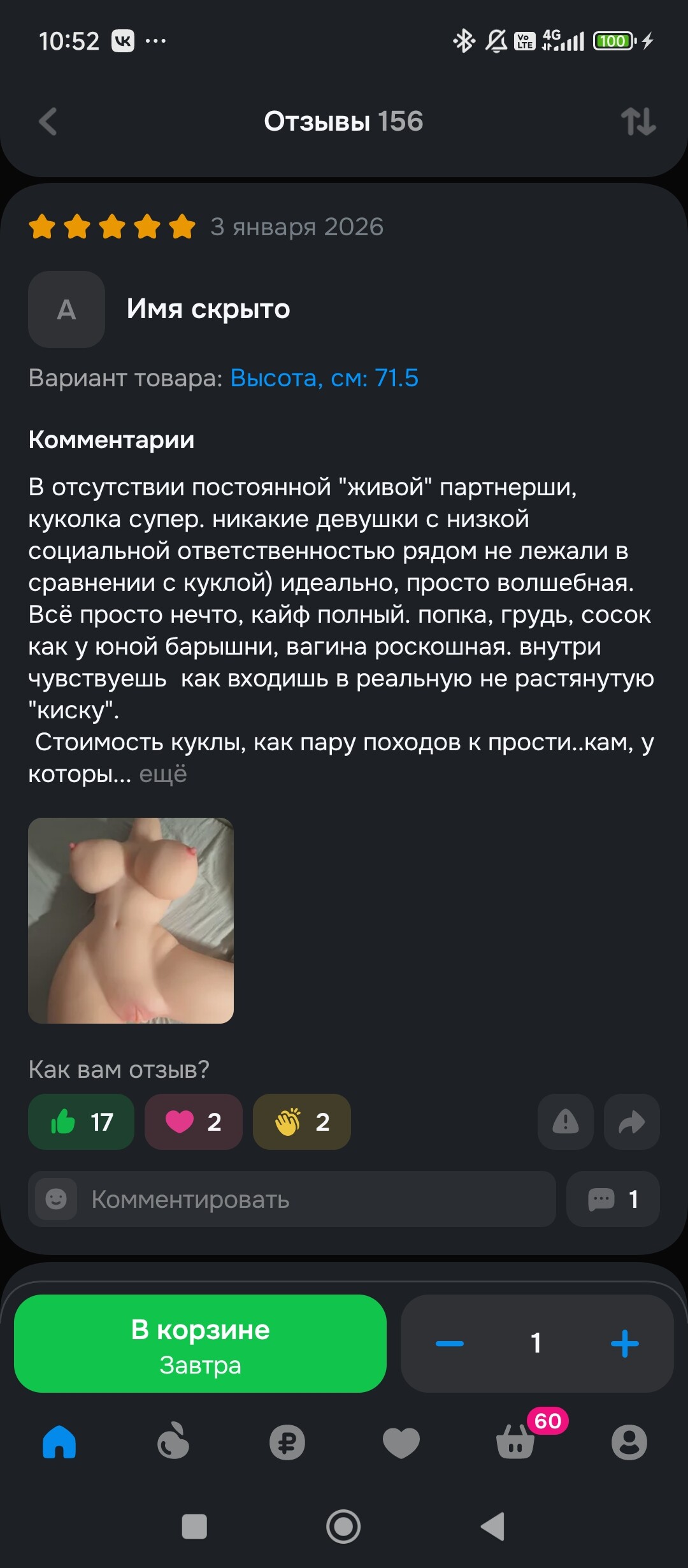
Task: Open the review's comments thread
Action: click(612, 1199)
